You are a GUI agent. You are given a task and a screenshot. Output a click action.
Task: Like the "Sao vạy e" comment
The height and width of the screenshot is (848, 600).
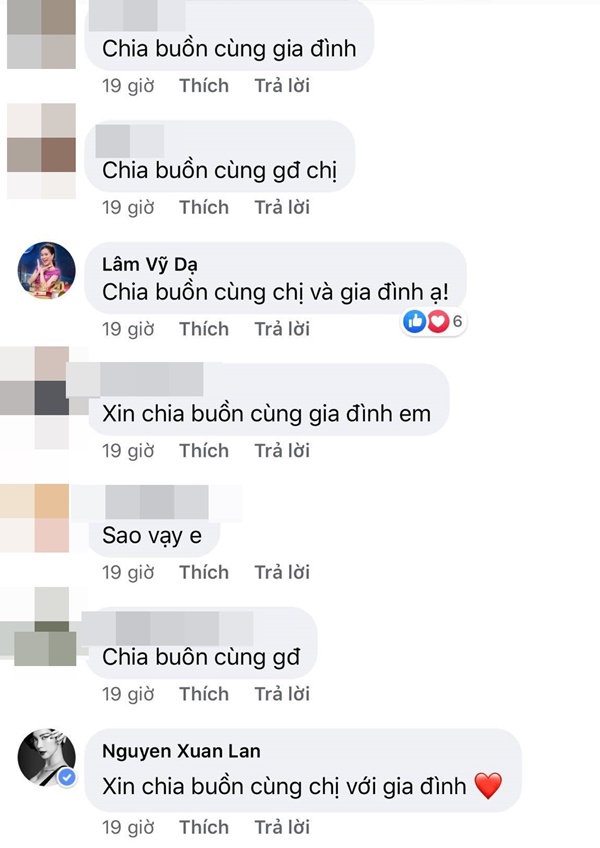204,572
